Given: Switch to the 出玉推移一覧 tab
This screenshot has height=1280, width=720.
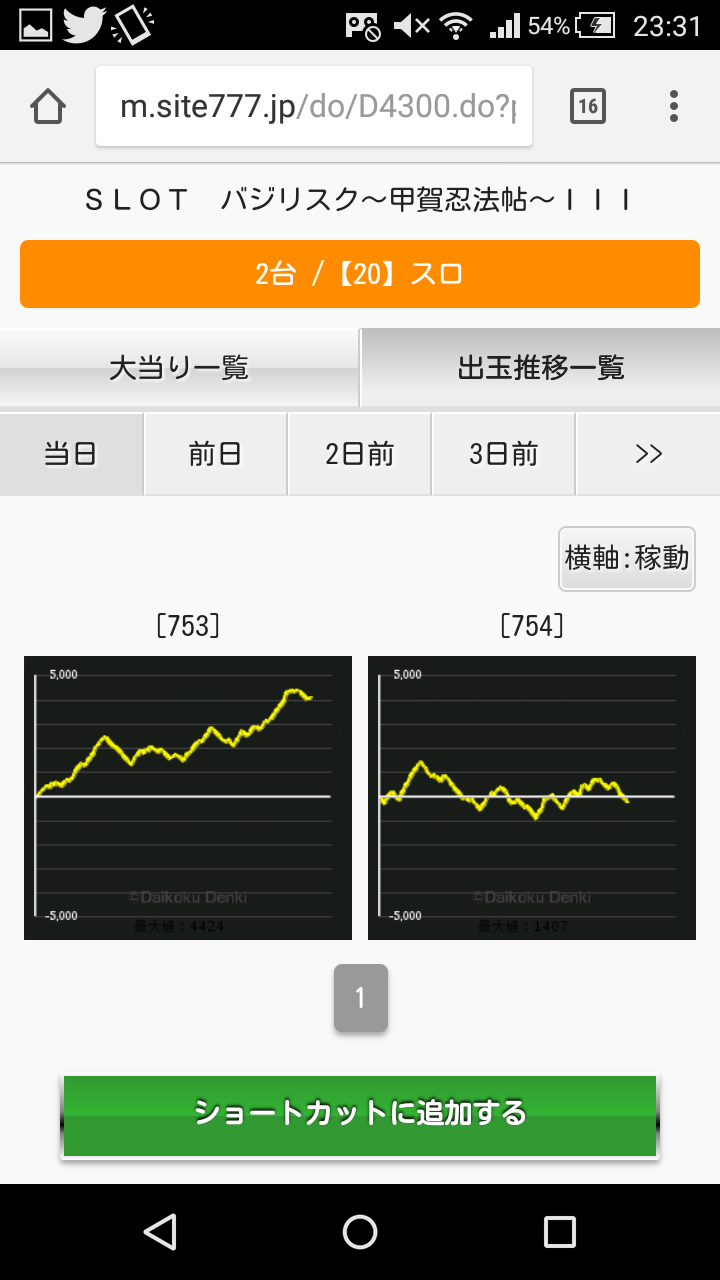Looking at the screenshot, I should pyautogui.click(x=541, y=368).
